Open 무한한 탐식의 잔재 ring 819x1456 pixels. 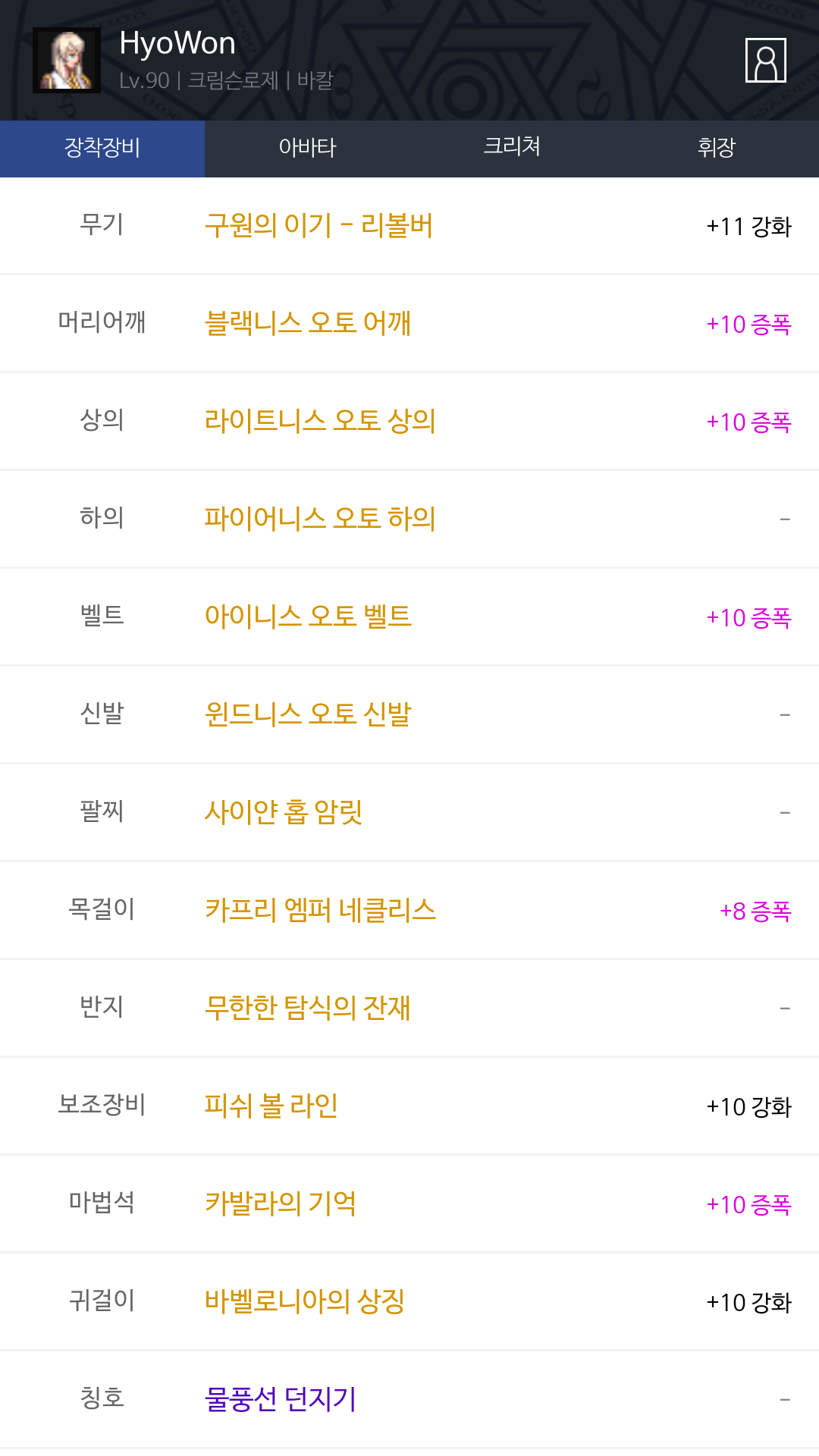click(x=308, y=1009)
